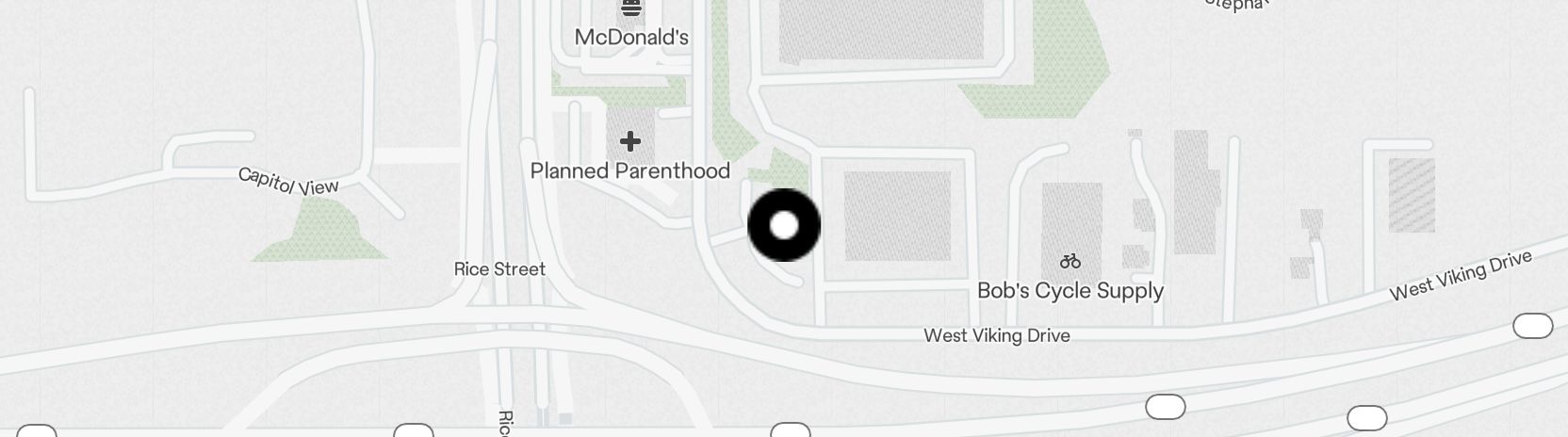This screenshot has width=1568, height=437.
Task: Tap the Bob's Cycle Supply marker
Action: tap(1070, 262)
